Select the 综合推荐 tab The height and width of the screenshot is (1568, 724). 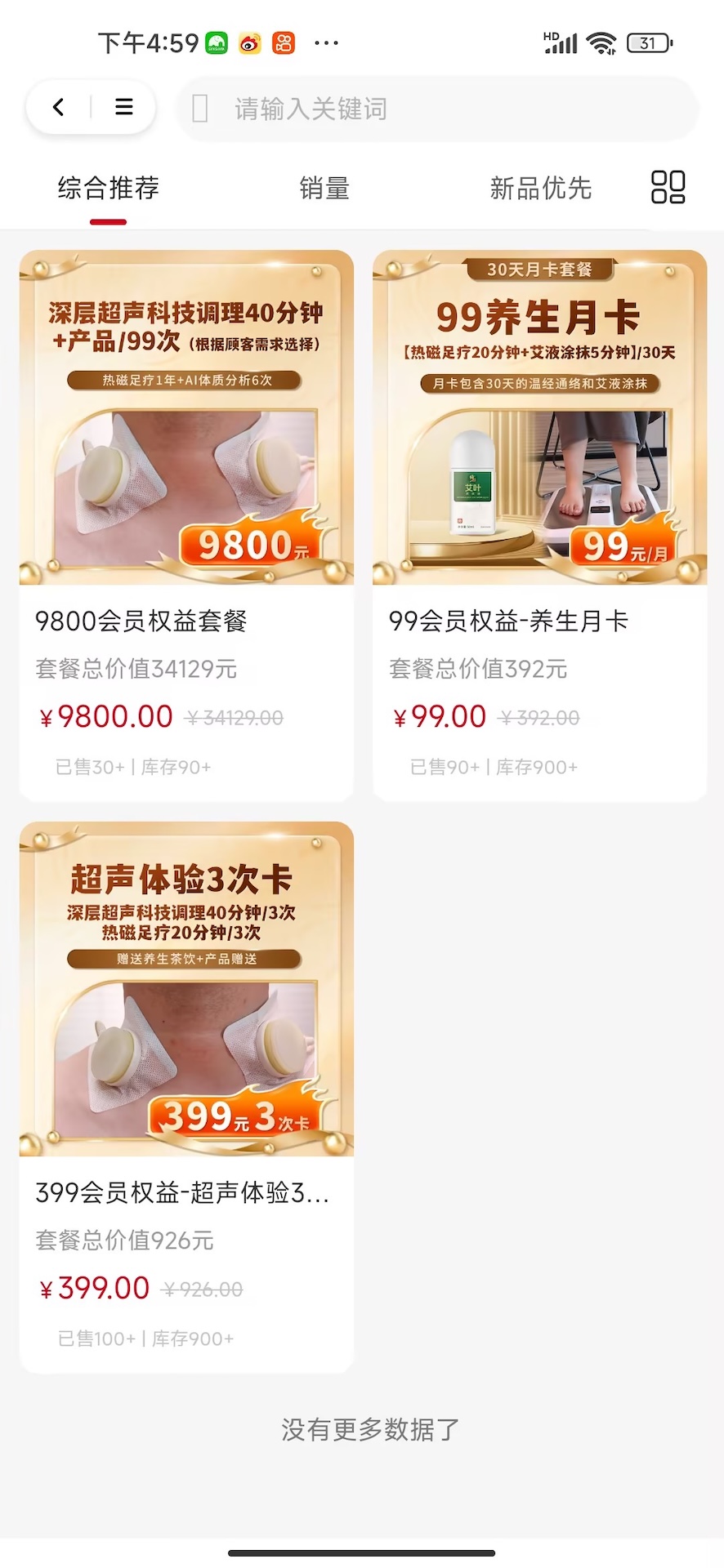108,189
